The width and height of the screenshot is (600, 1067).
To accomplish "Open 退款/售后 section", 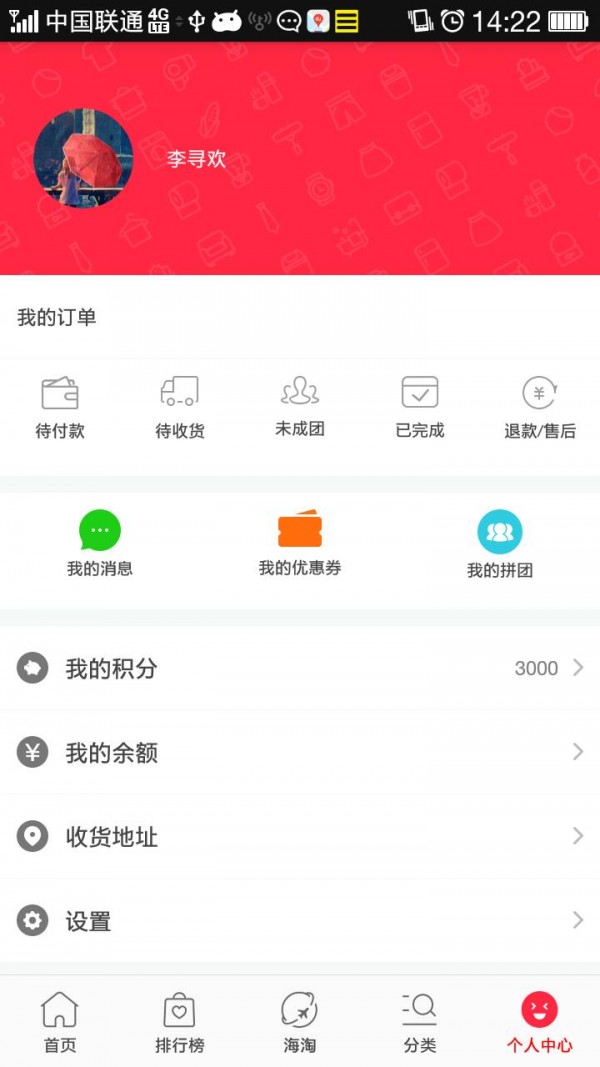I will click(x=540, y=407).
